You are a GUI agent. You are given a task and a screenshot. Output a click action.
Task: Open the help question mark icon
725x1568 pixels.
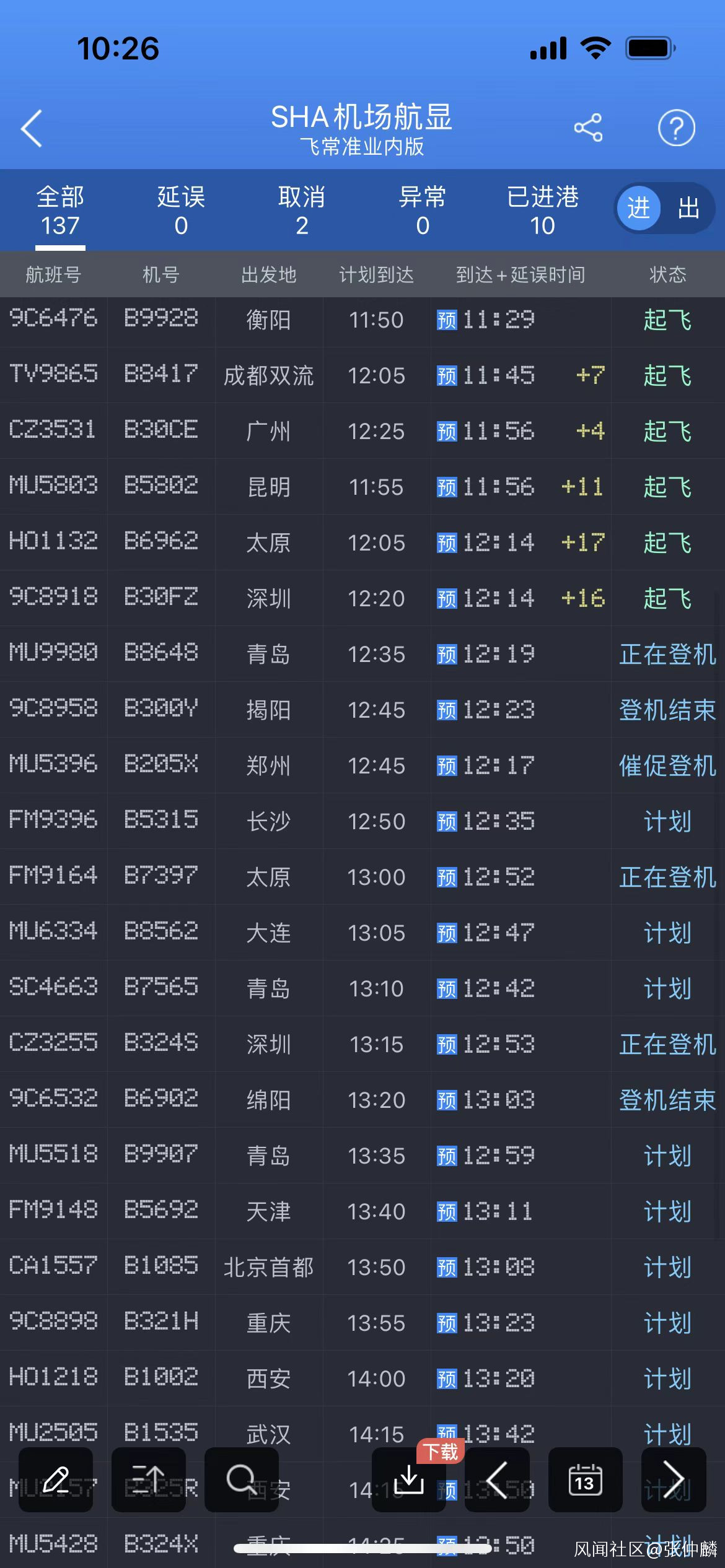coord(676,128)
